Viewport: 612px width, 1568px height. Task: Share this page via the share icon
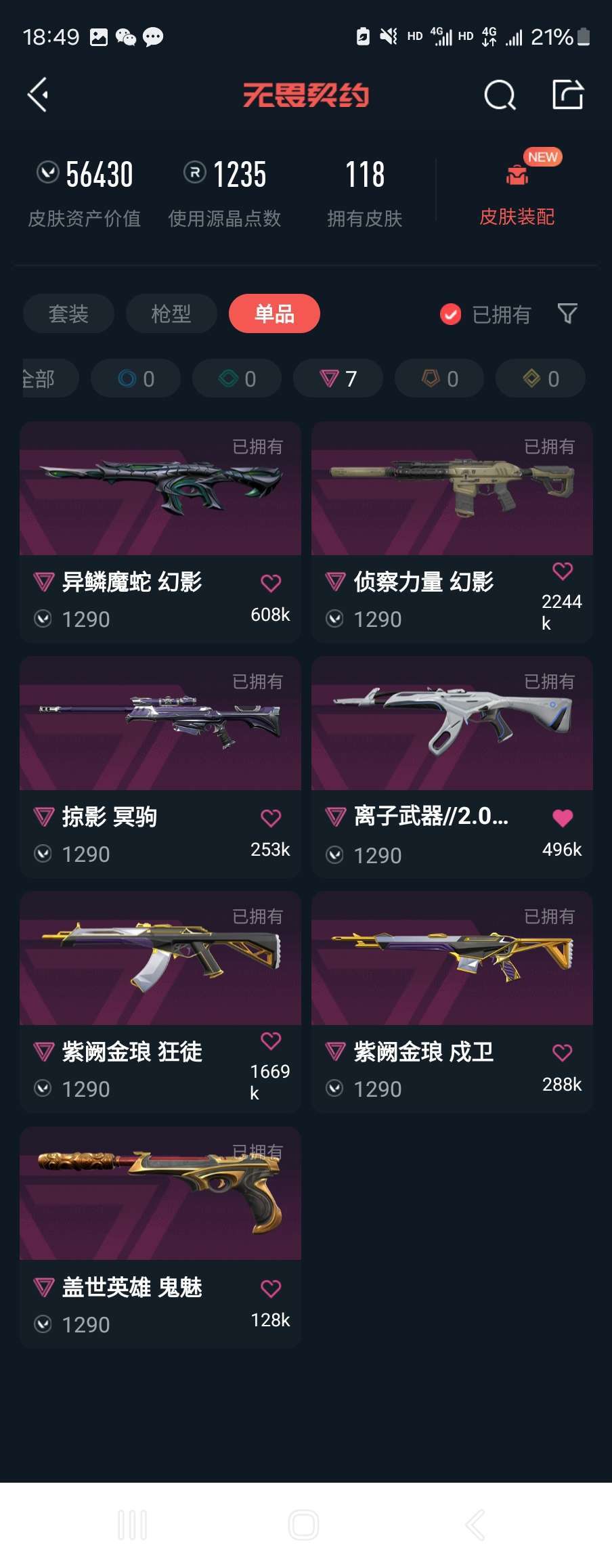pyautogui.click(x=569, y=94)
